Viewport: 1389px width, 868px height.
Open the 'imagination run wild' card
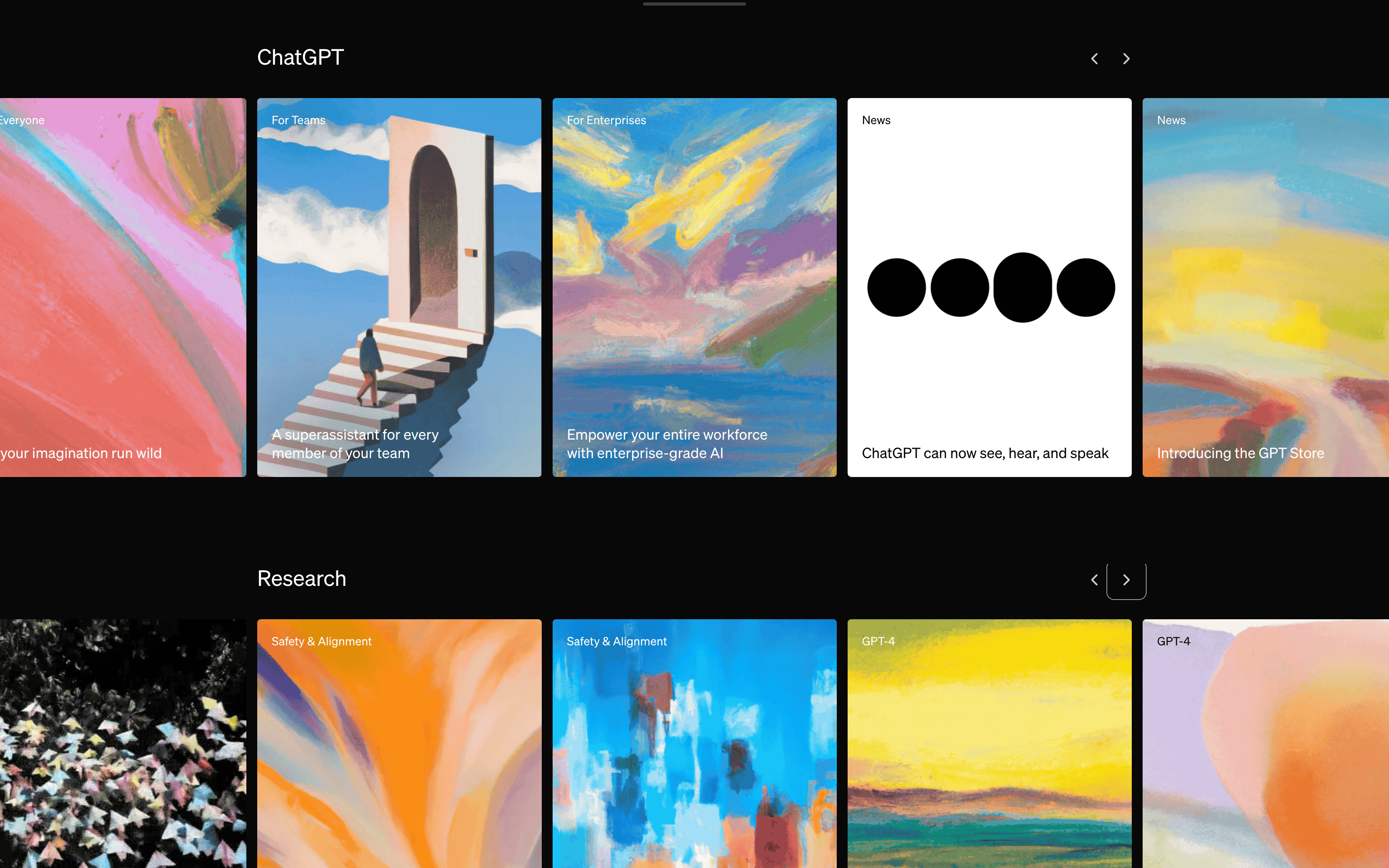point(123,287)
